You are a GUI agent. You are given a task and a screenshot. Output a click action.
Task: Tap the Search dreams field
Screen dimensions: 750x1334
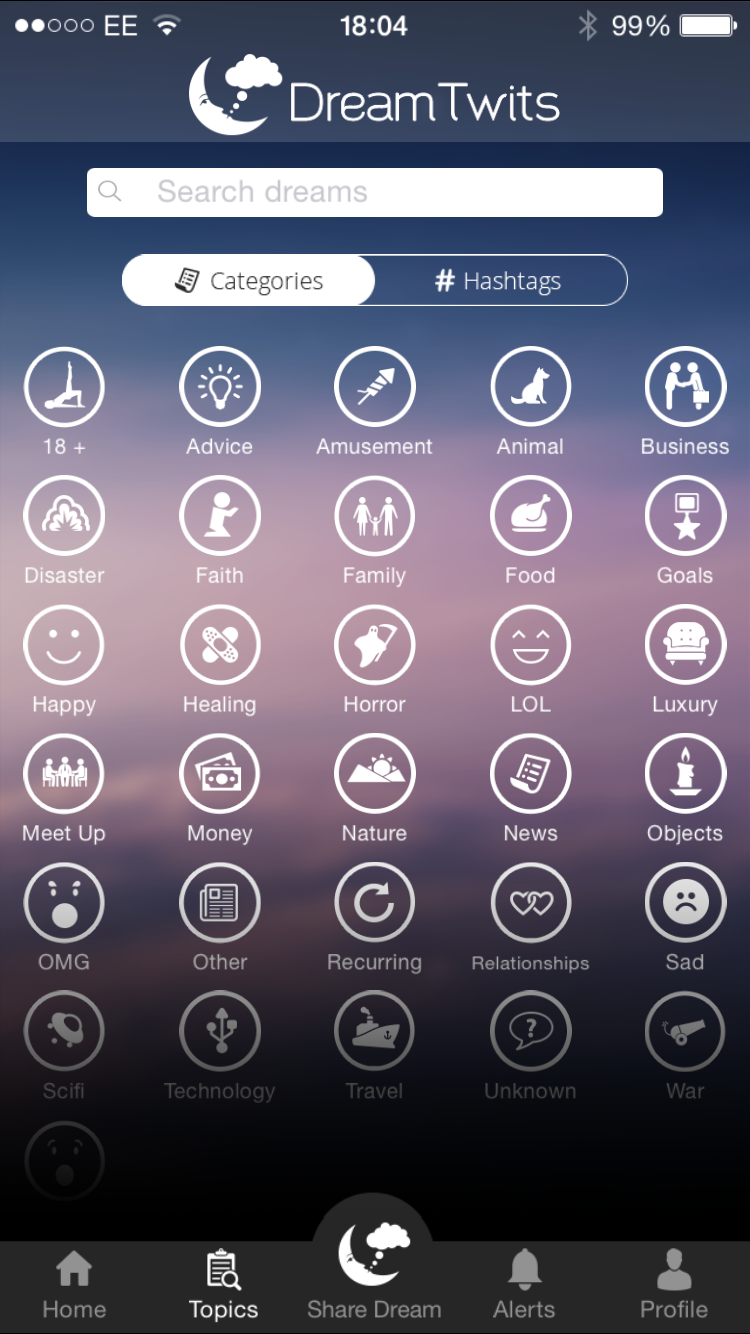[x=375, y=192]
